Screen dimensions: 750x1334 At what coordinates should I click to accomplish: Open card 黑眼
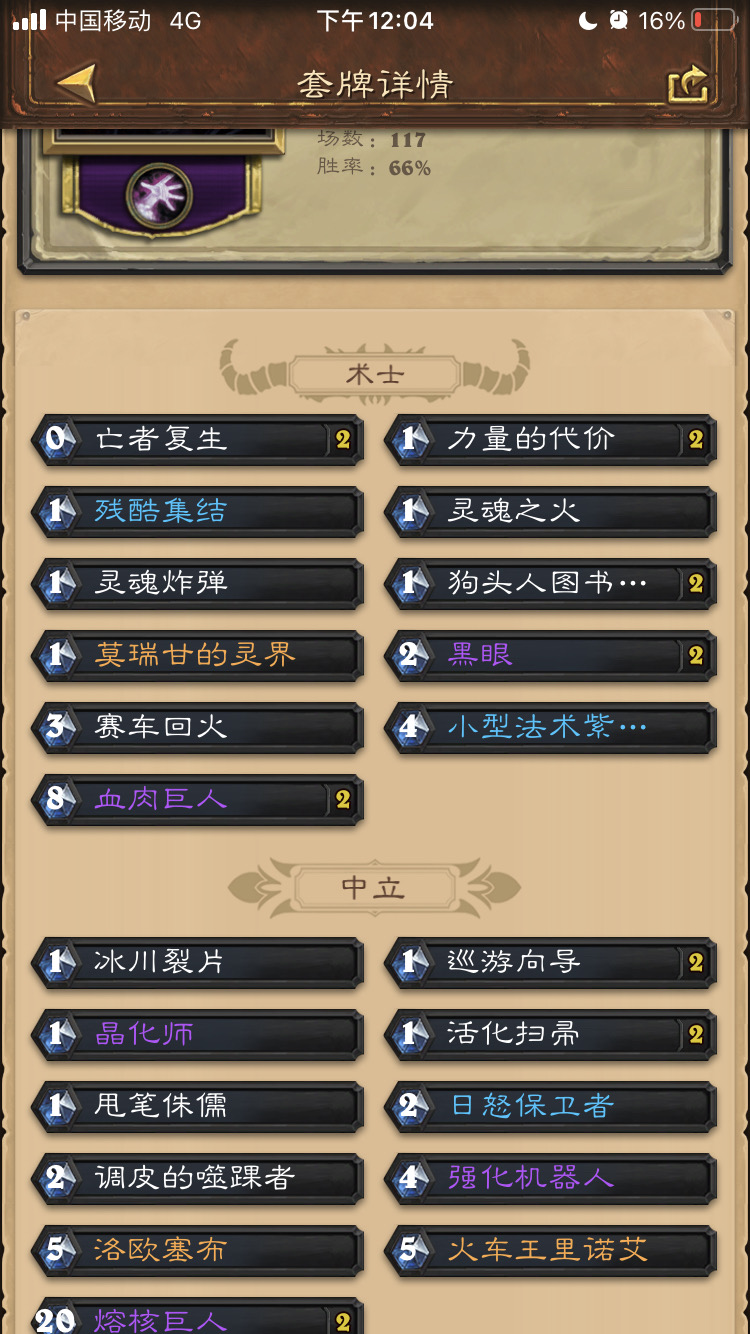[x=550, y=656]
